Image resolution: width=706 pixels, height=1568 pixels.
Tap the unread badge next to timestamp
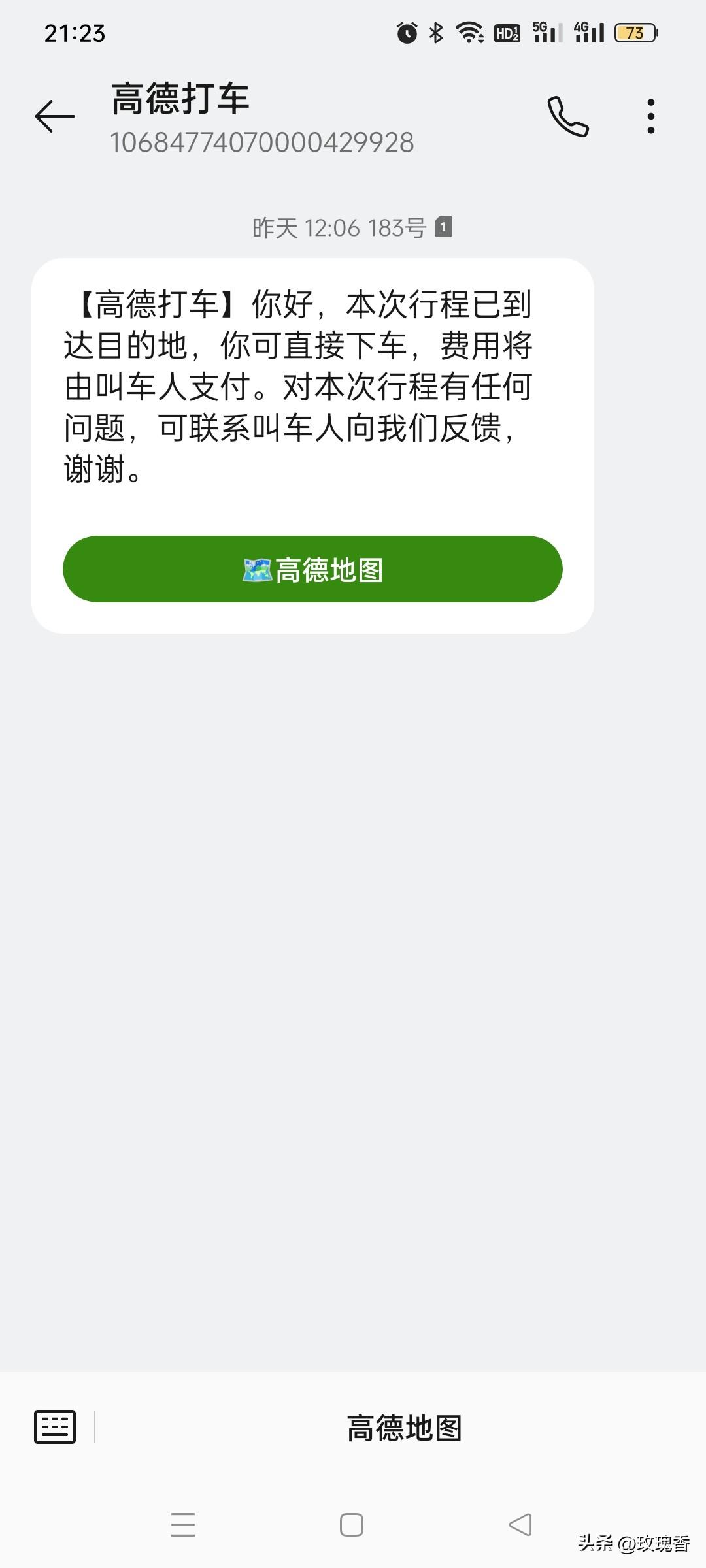click(444, 227)
